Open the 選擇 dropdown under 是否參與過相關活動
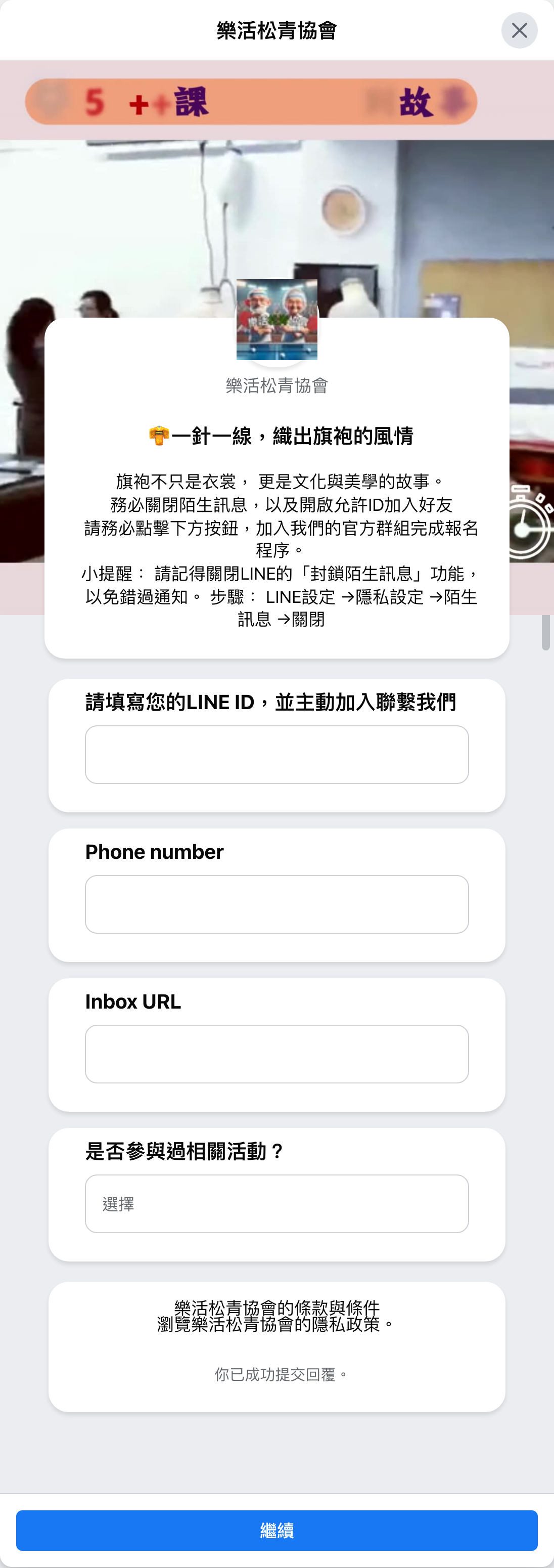The image size is (554, 1568). (276, 1203)
